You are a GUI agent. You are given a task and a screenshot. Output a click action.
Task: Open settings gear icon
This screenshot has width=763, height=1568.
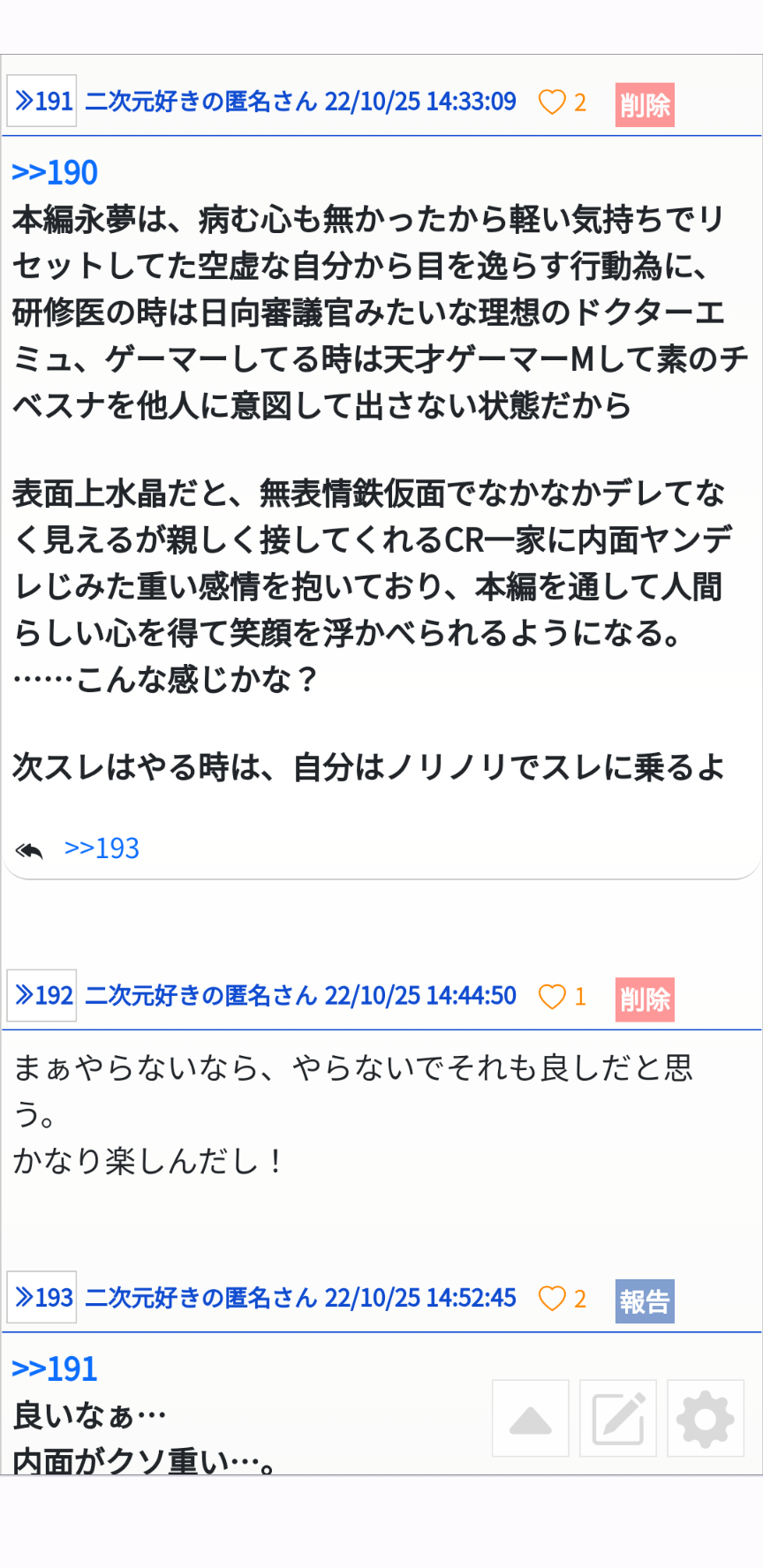coord(706,1418)
